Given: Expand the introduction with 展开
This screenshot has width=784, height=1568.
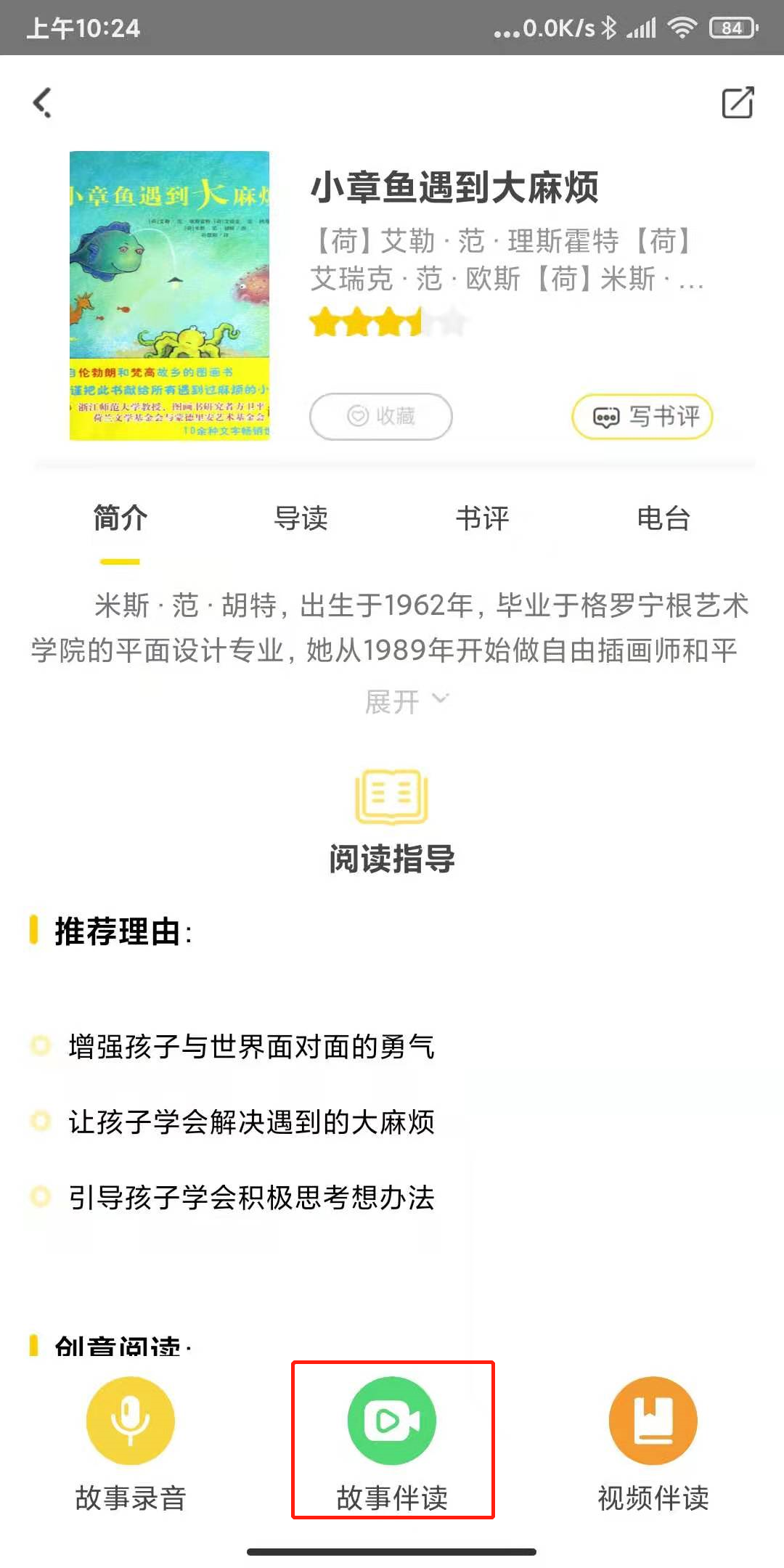Looking at the screenshot, I should click(405, 701).
